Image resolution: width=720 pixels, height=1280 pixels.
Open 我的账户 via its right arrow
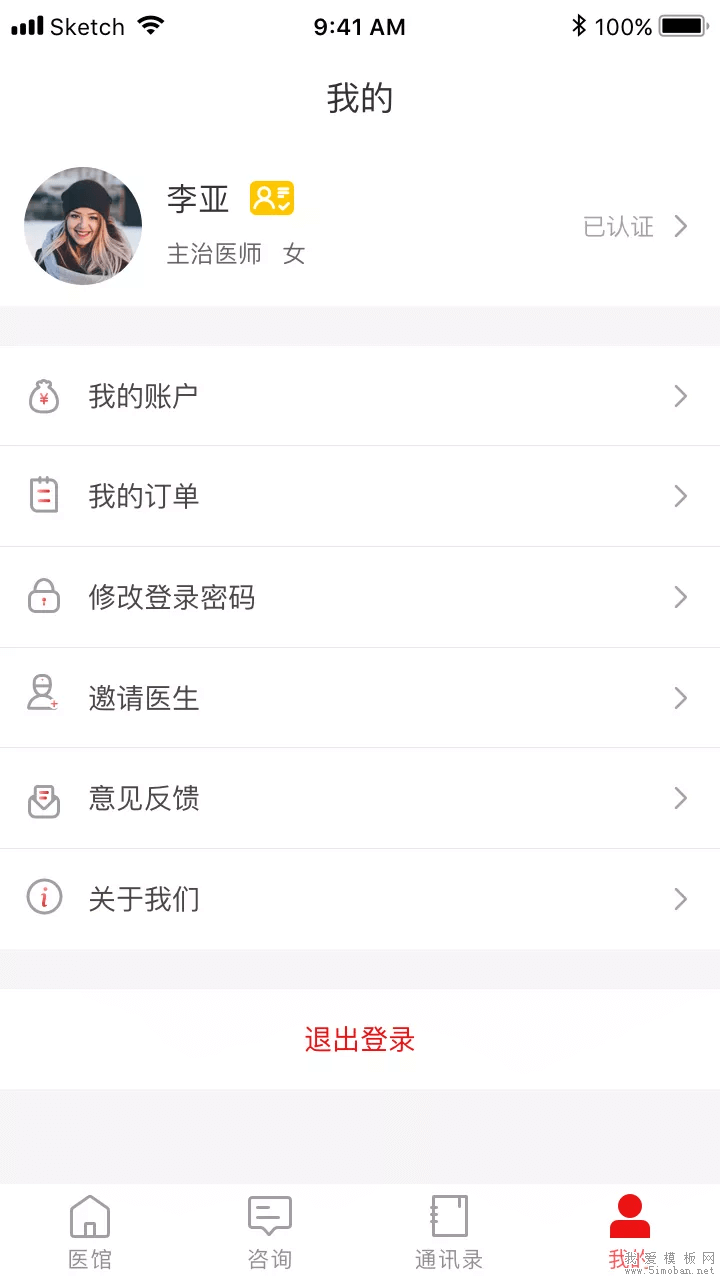(x=681, y=396)
